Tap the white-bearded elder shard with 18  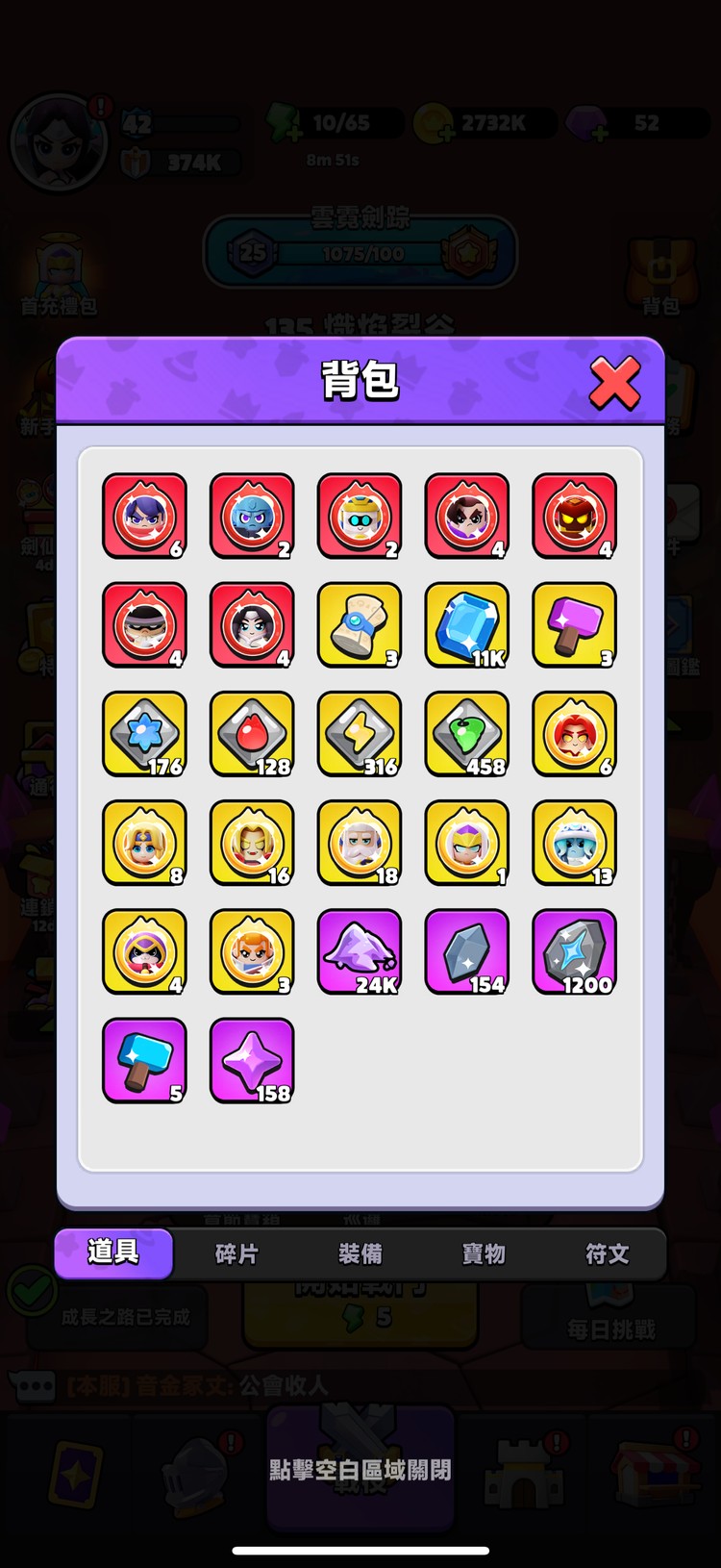(x=360, y=843)
